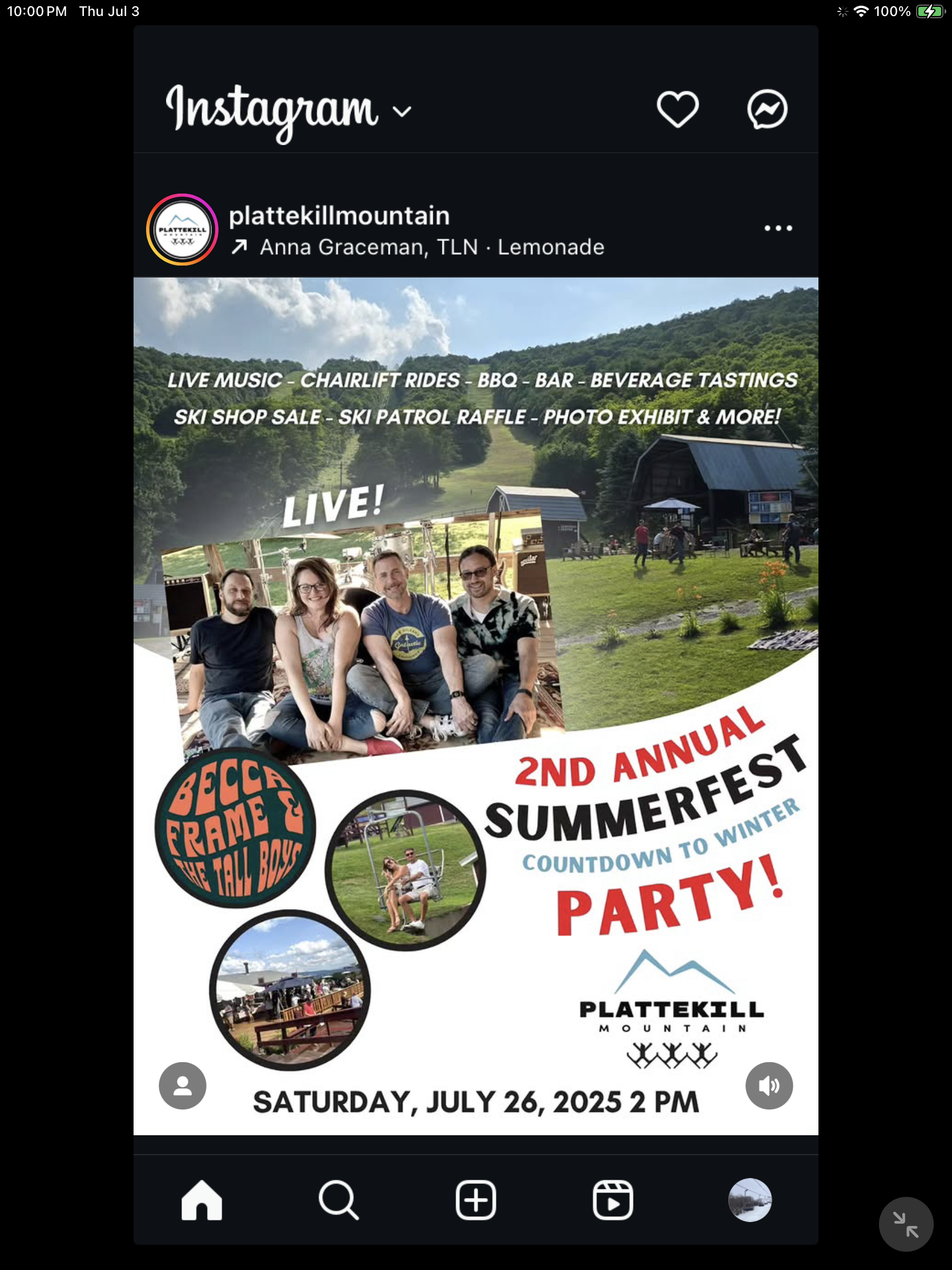View plattekillmountain's story from avatar

[x=182, y=230]
